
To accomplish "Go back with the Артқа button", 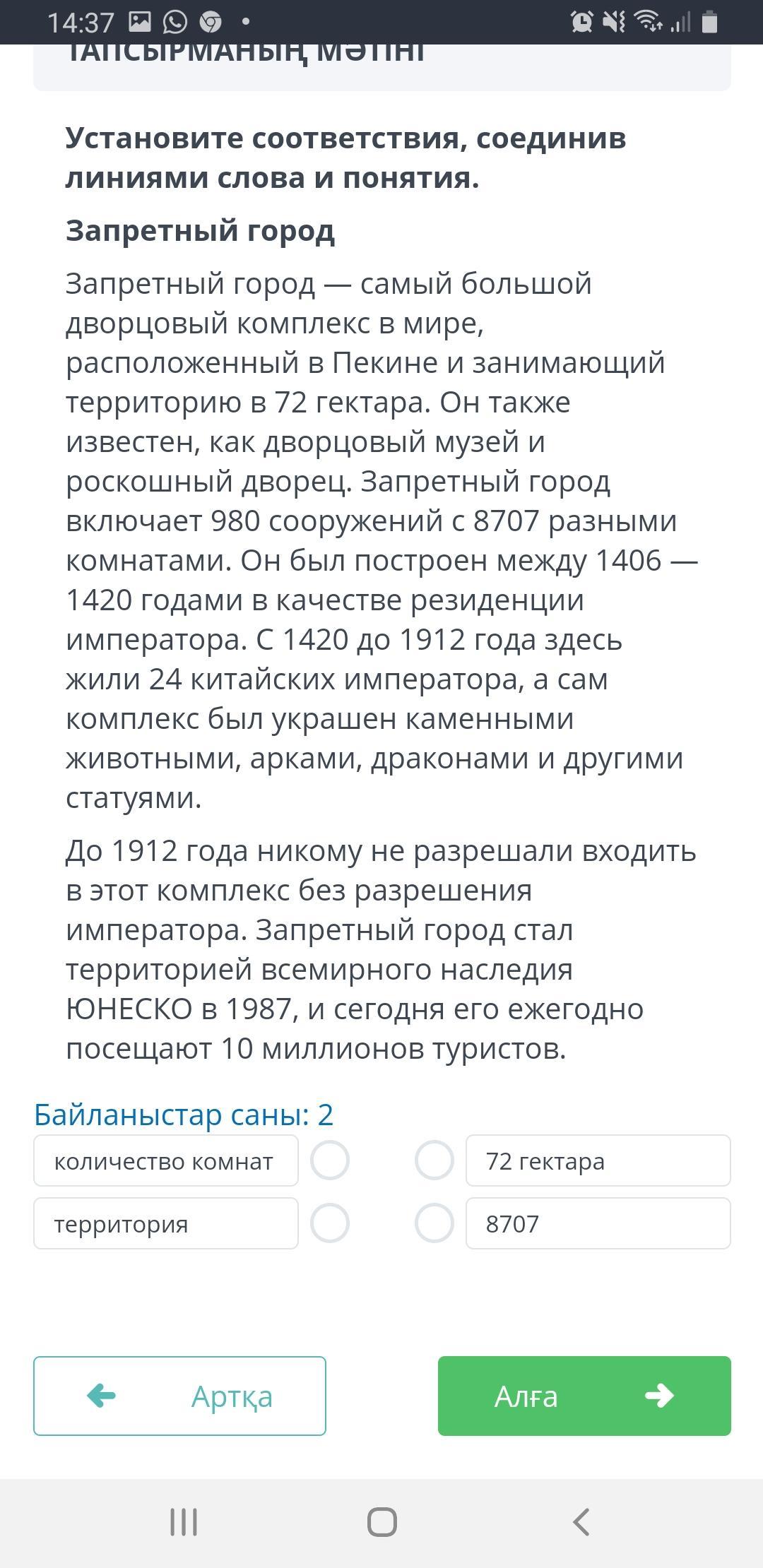I will pyautogui.click(x=179, y=1396).
